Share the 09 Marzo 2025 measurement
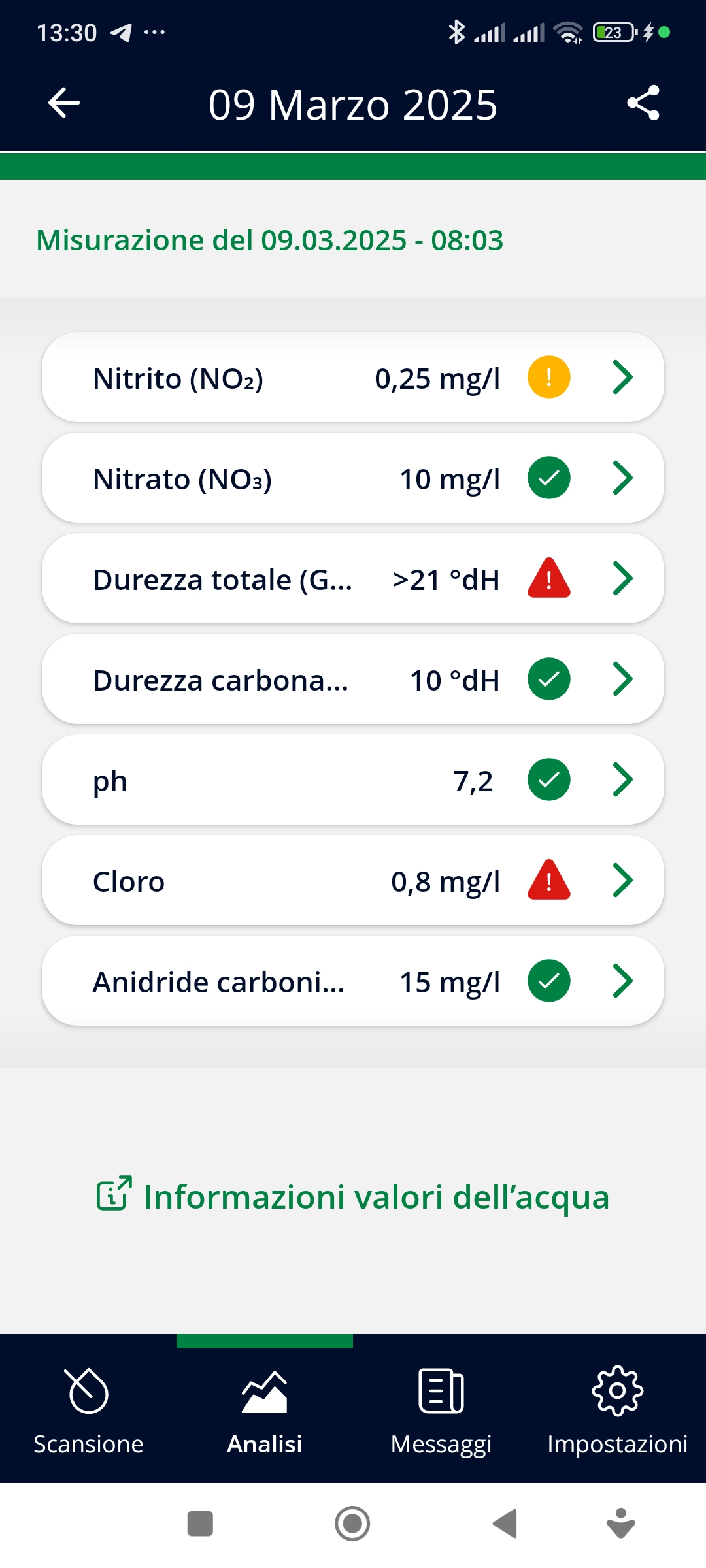Image resolution: width=706 pixels, height=1568 pixels. [643, 103]
